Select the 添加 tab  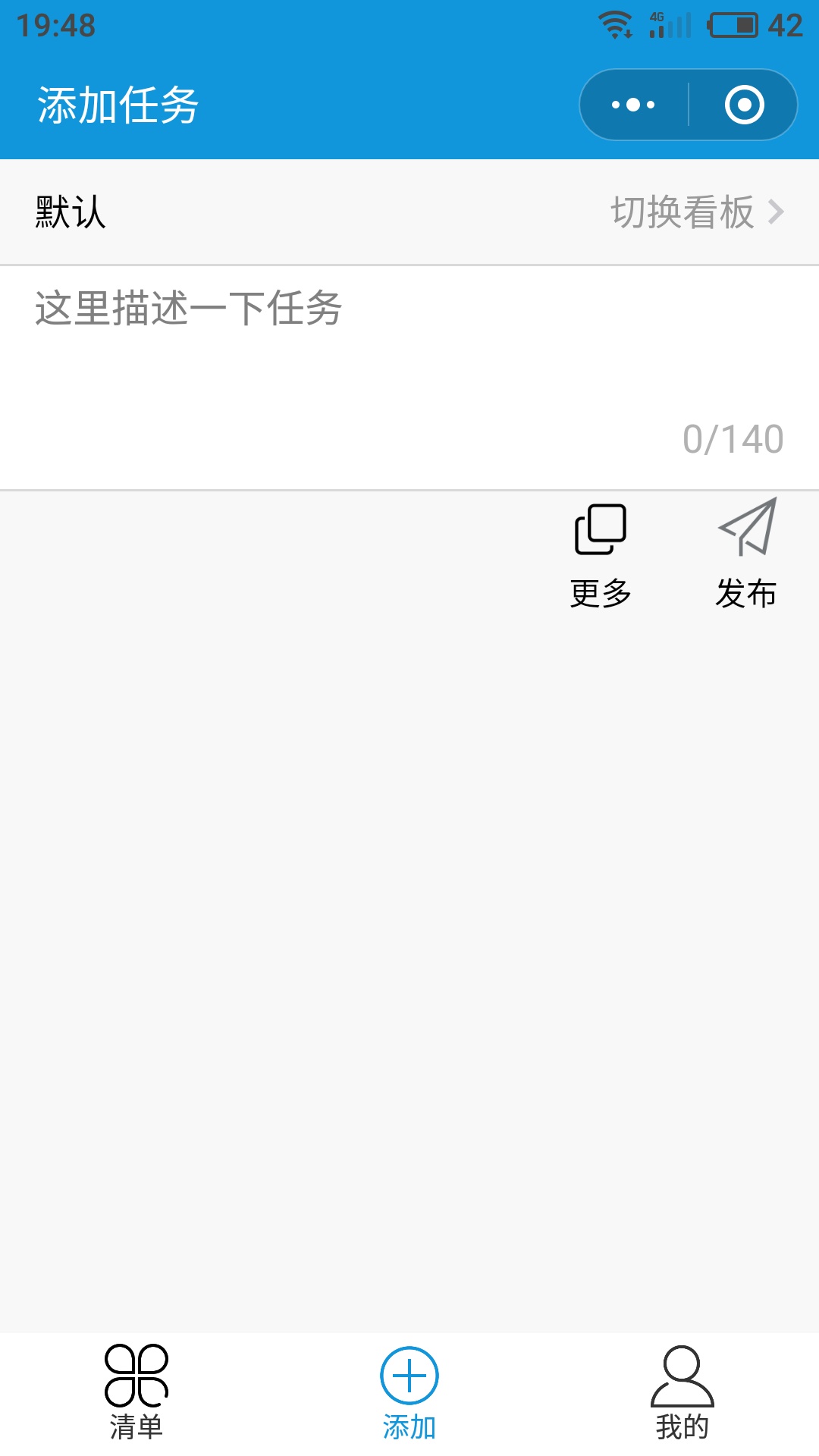[409, 1392]
